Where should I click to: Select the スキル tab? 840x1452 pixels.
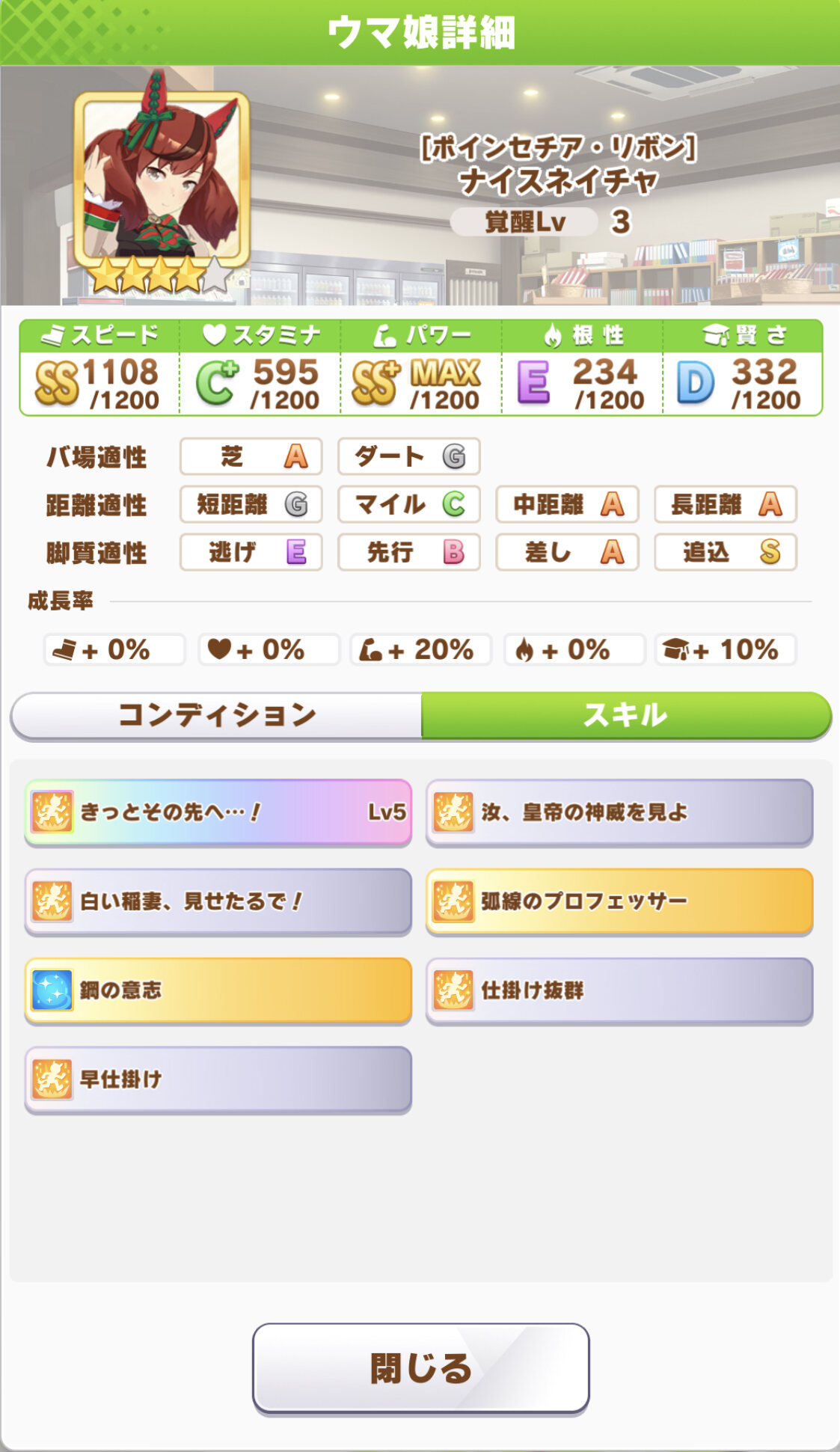[x=625, y=715]
